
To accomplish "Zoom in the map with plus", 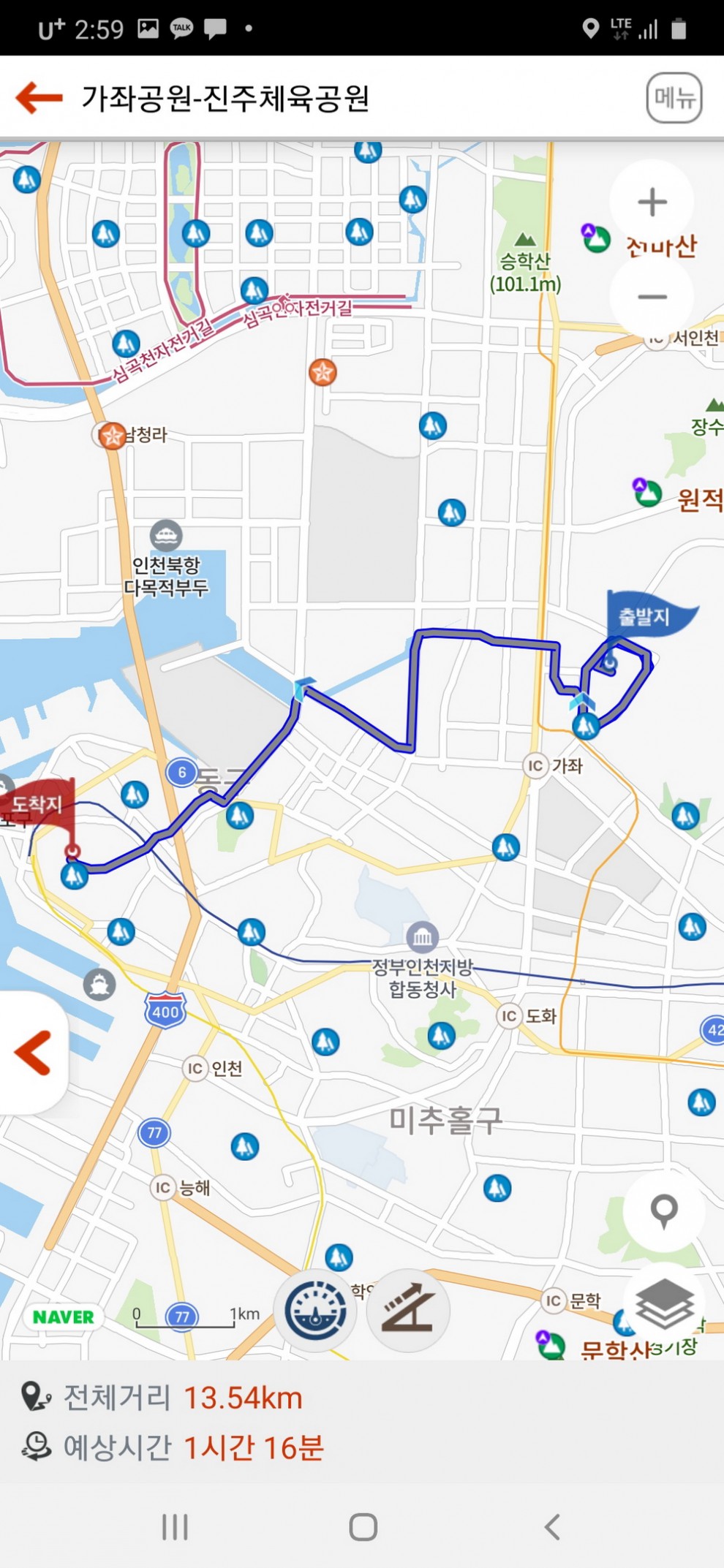I will tap(652, 202).
